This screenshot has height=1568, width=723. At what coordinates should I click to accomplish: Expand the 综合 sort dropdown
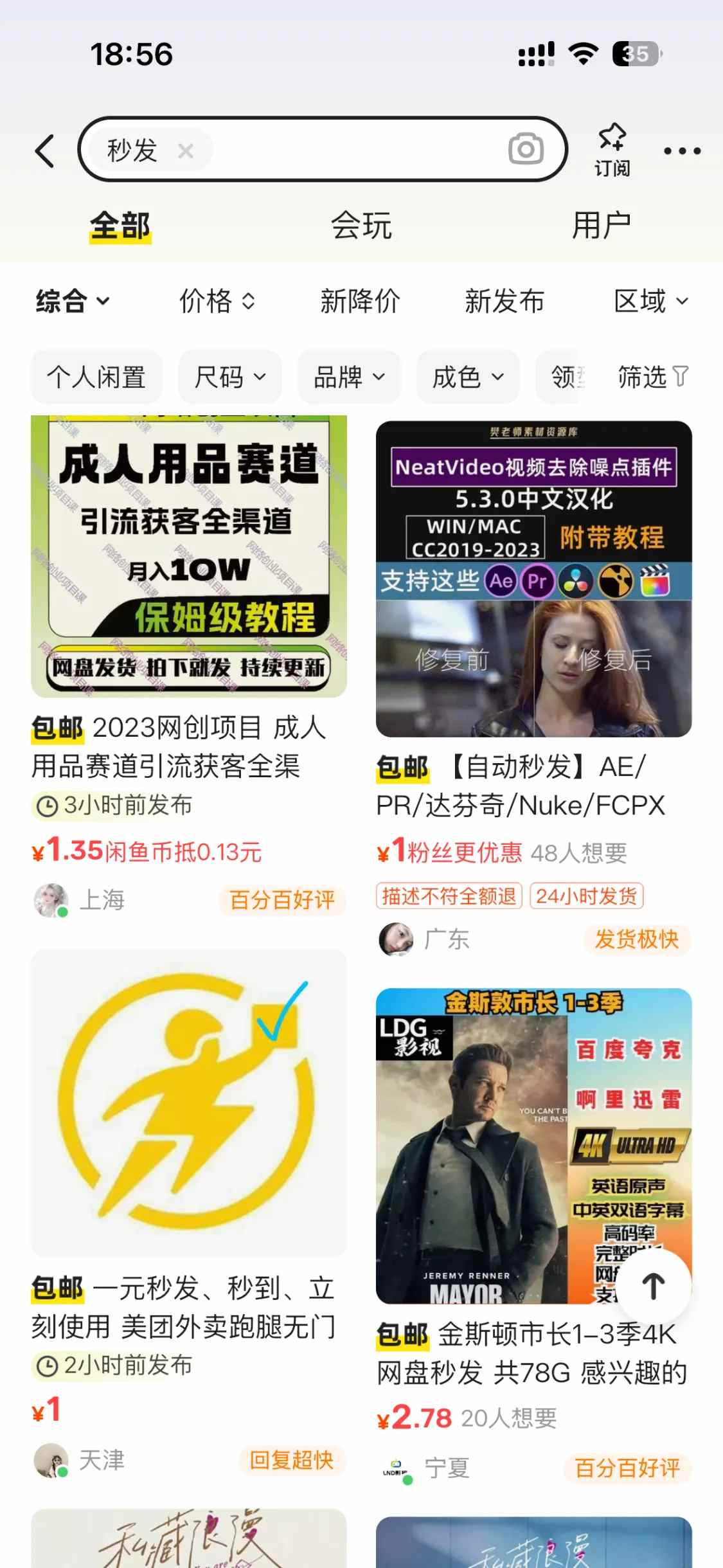(72, 300)
